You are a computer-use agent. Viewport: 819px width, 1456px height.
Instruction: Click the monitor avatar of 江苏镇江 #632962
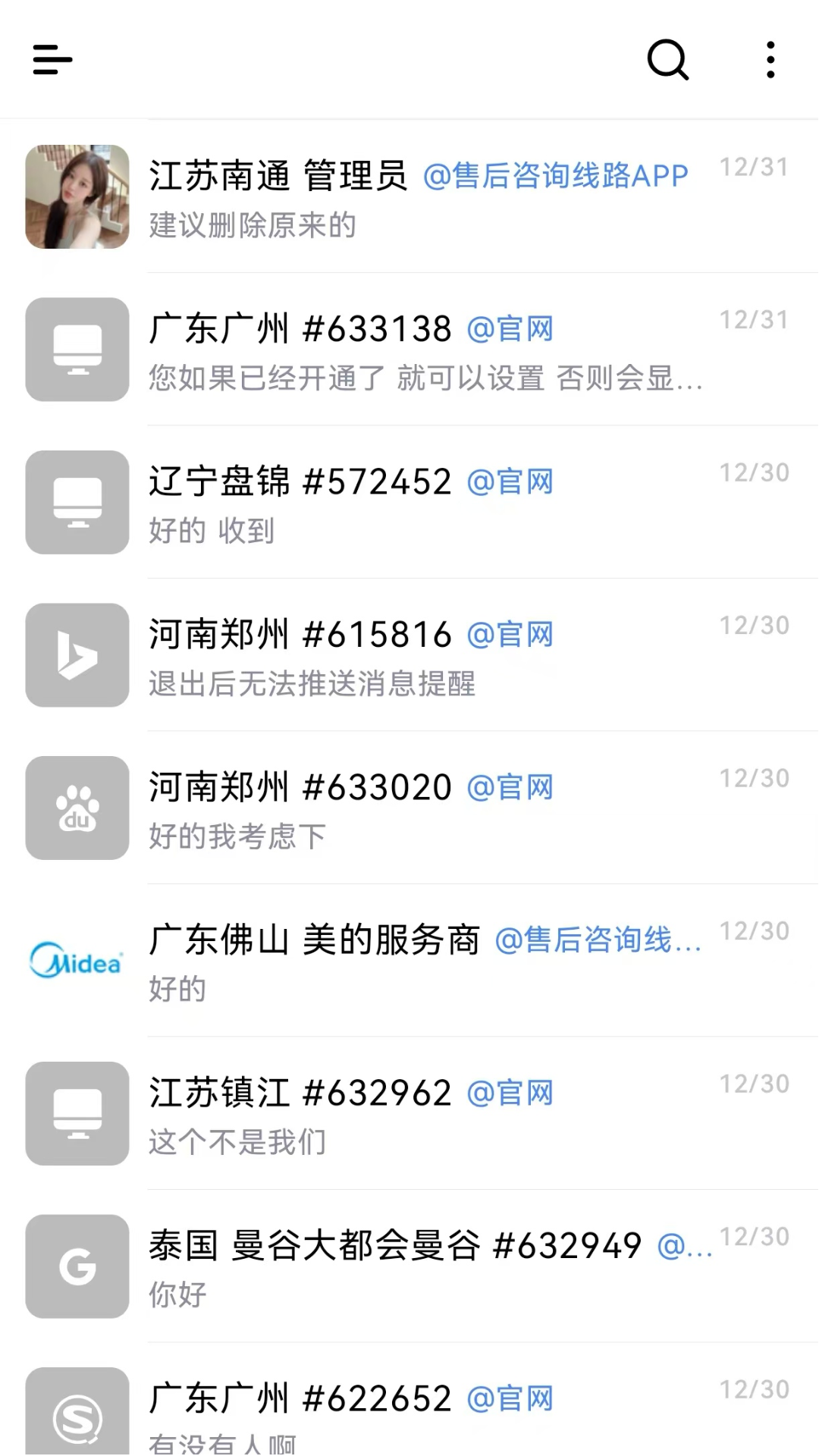77,1113
